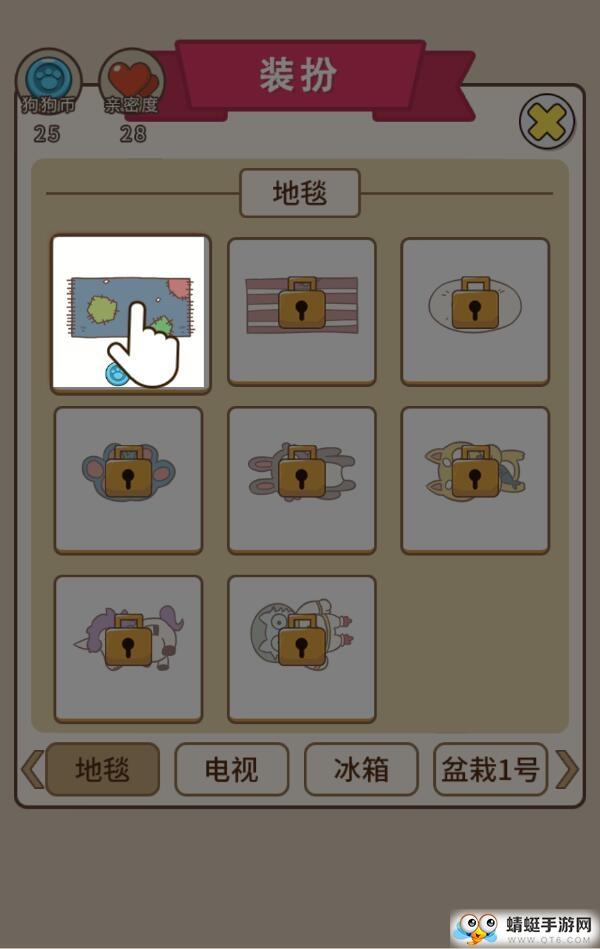Close the 装扮 dress-up dialog

pos(546,123)
